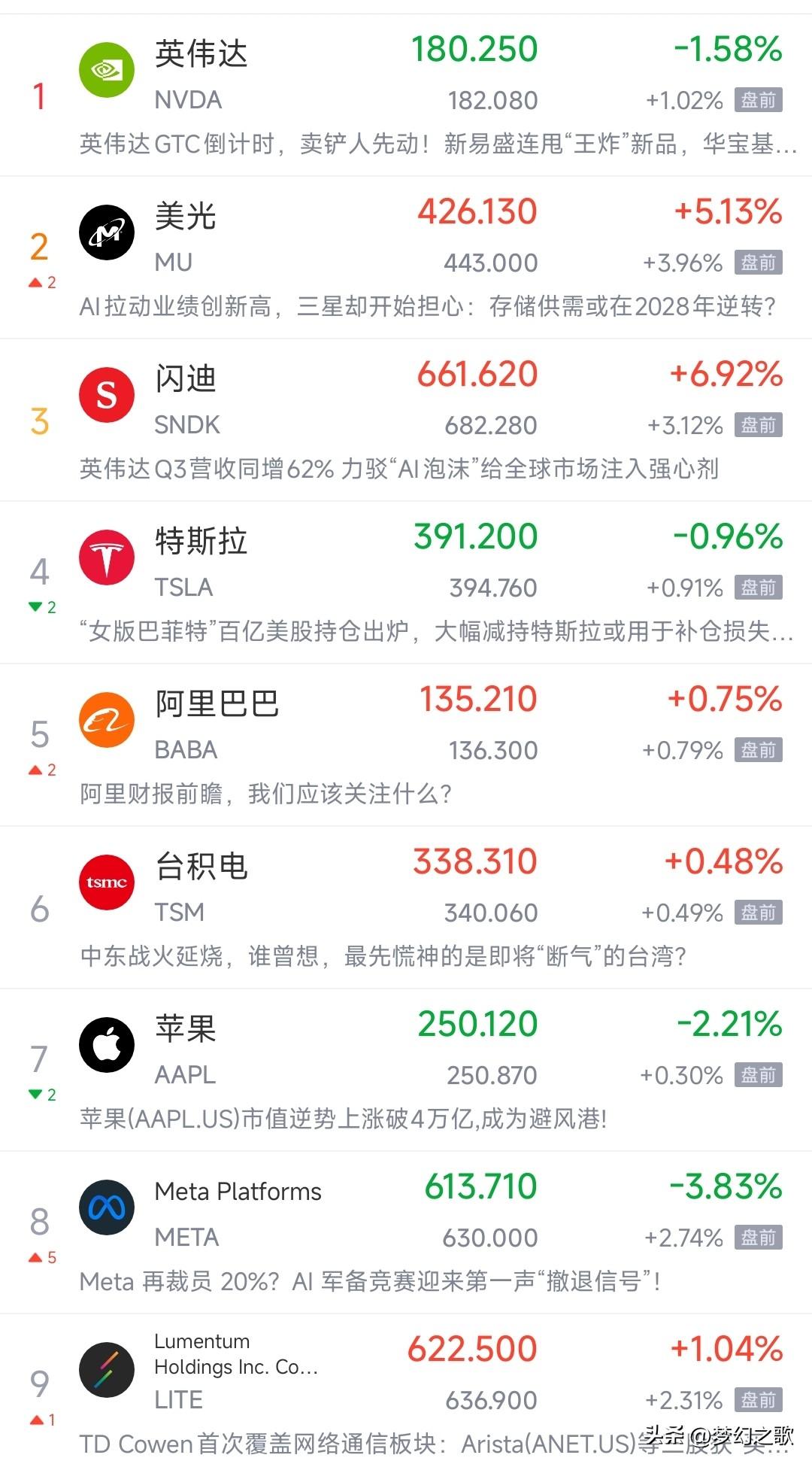Click the Apple logo icon

pos(108,1045)
